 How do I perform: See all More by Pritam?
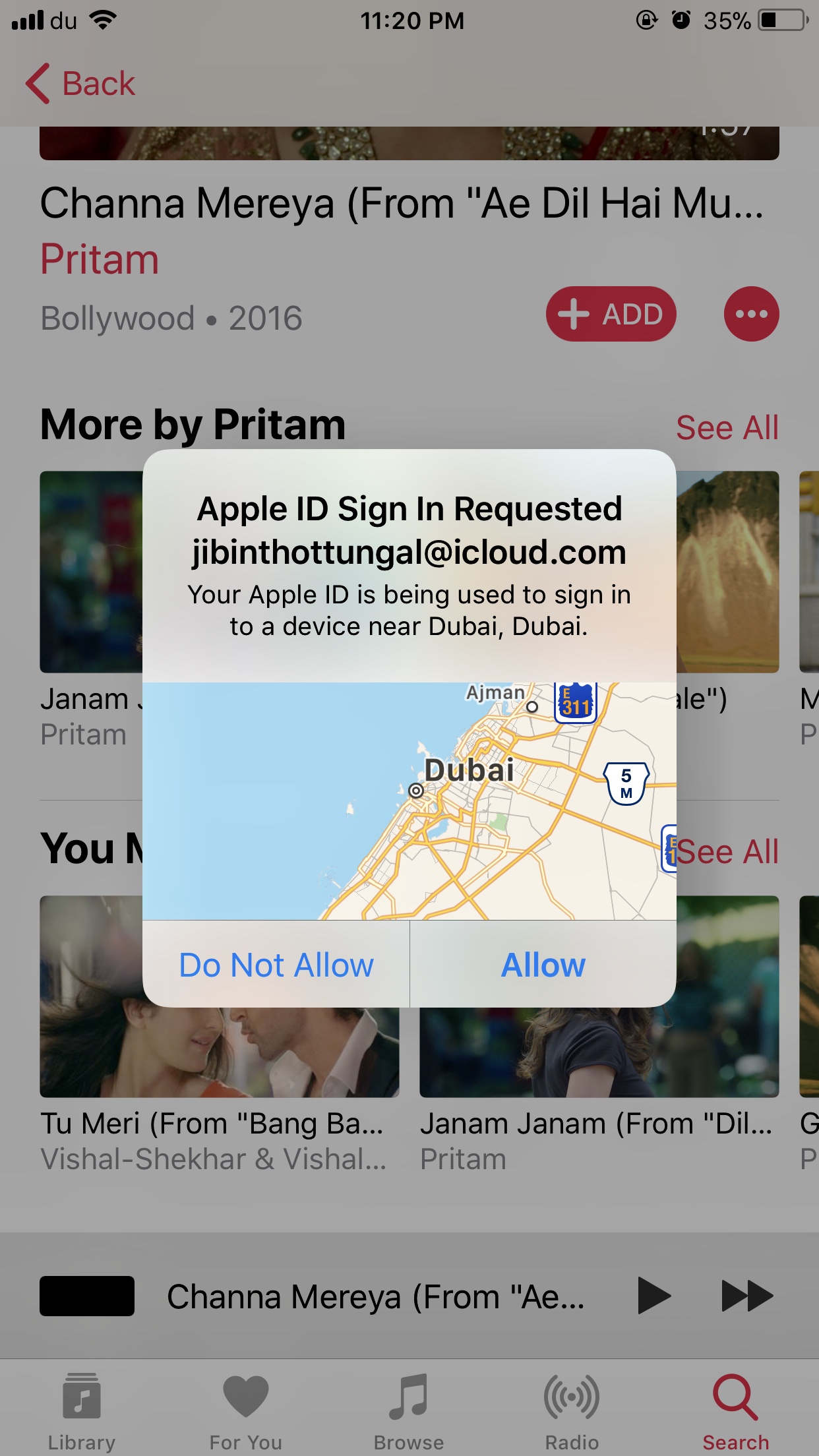[727, 428]
